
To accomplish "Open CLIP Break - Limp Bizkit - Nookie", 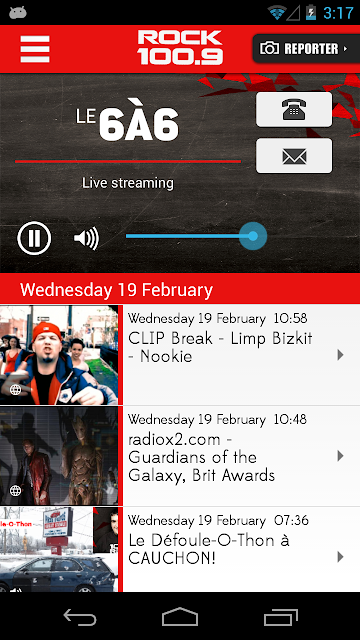I will coord(180,355).
